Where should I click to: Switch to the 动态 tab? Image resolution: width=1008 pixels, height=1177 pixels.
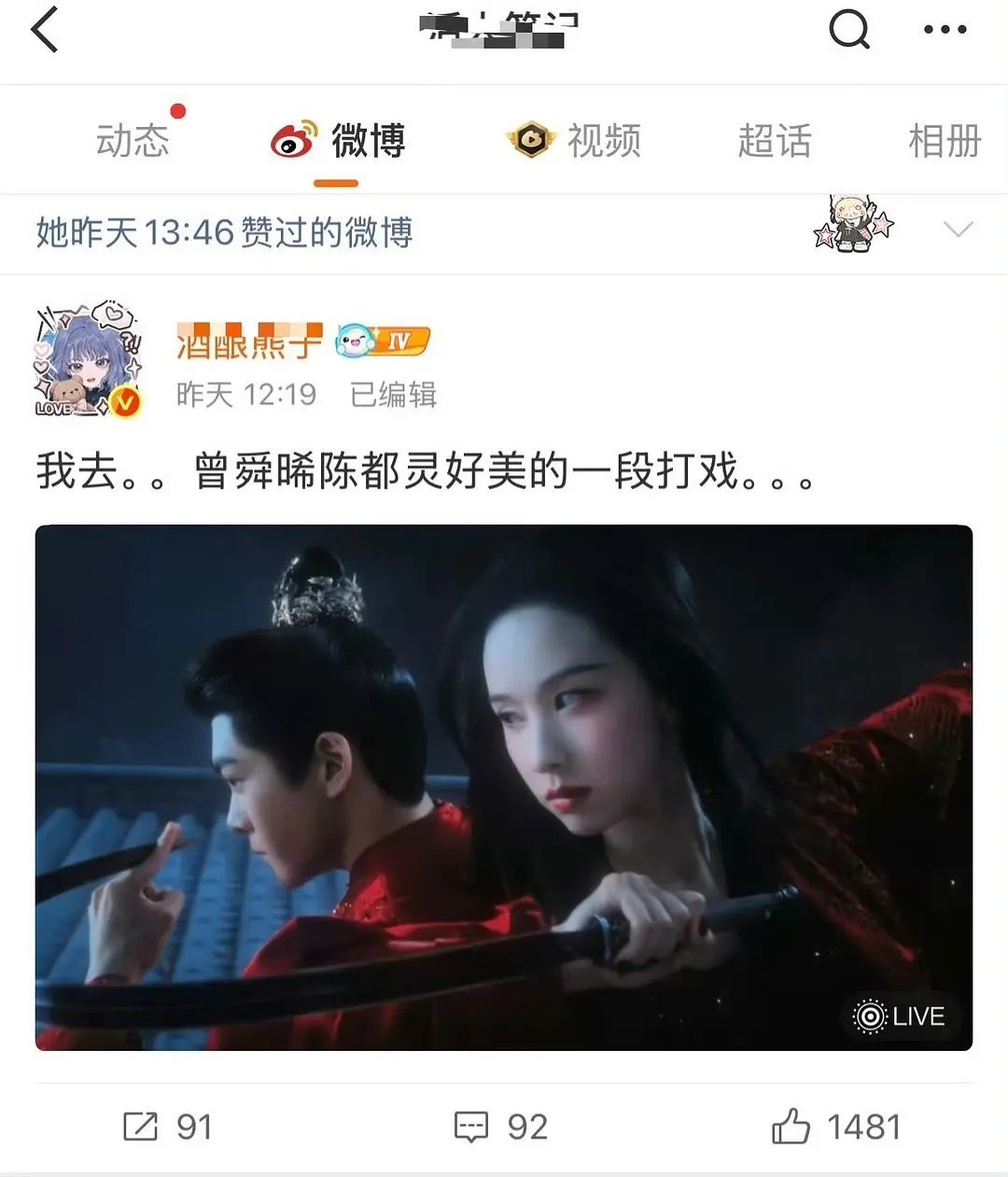133,140
